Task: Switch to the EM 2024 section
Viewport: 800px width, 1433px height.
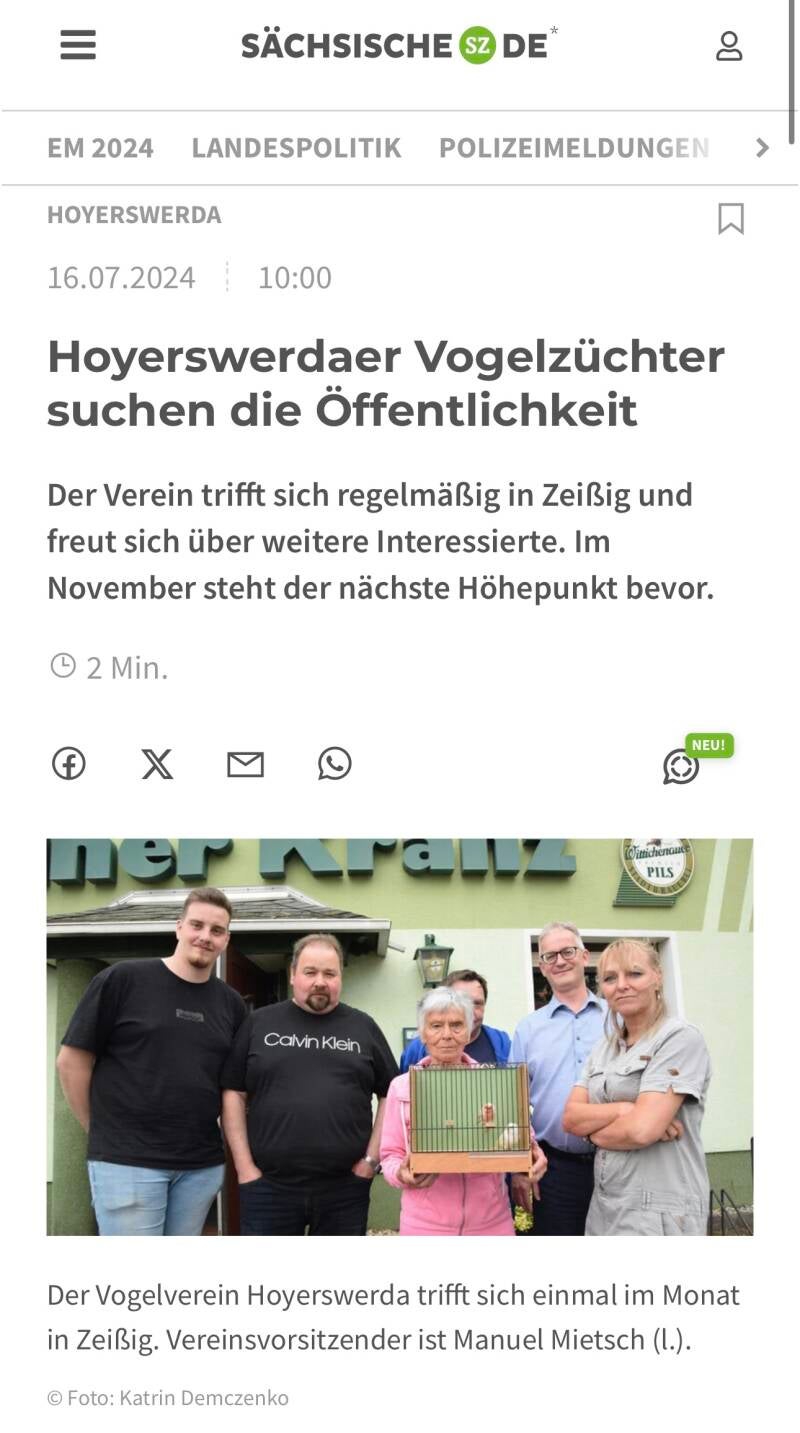Action: click(100, 148)
